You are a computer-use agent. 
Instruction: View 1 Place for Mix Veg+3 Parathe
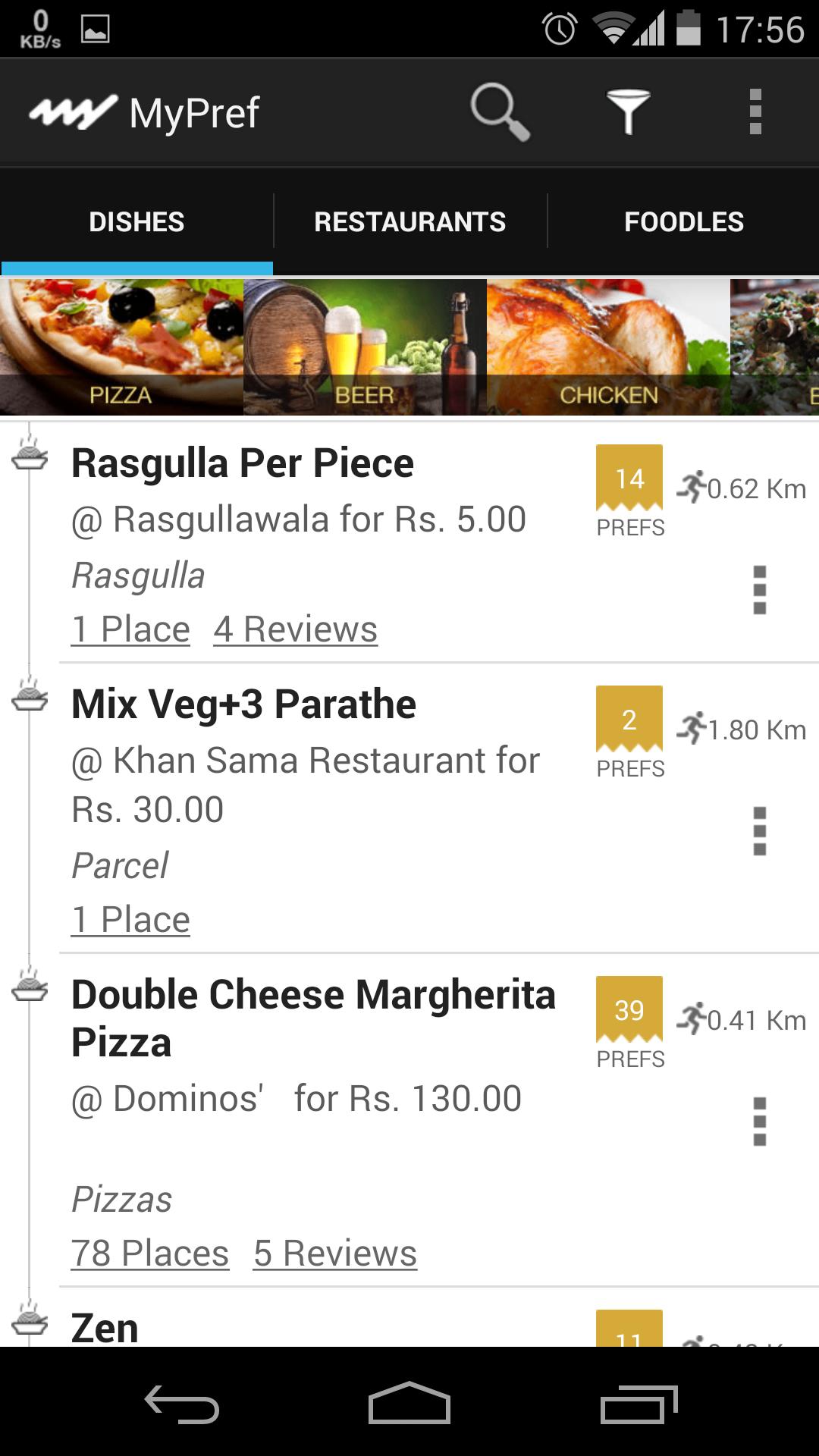(x=130, y=920)
